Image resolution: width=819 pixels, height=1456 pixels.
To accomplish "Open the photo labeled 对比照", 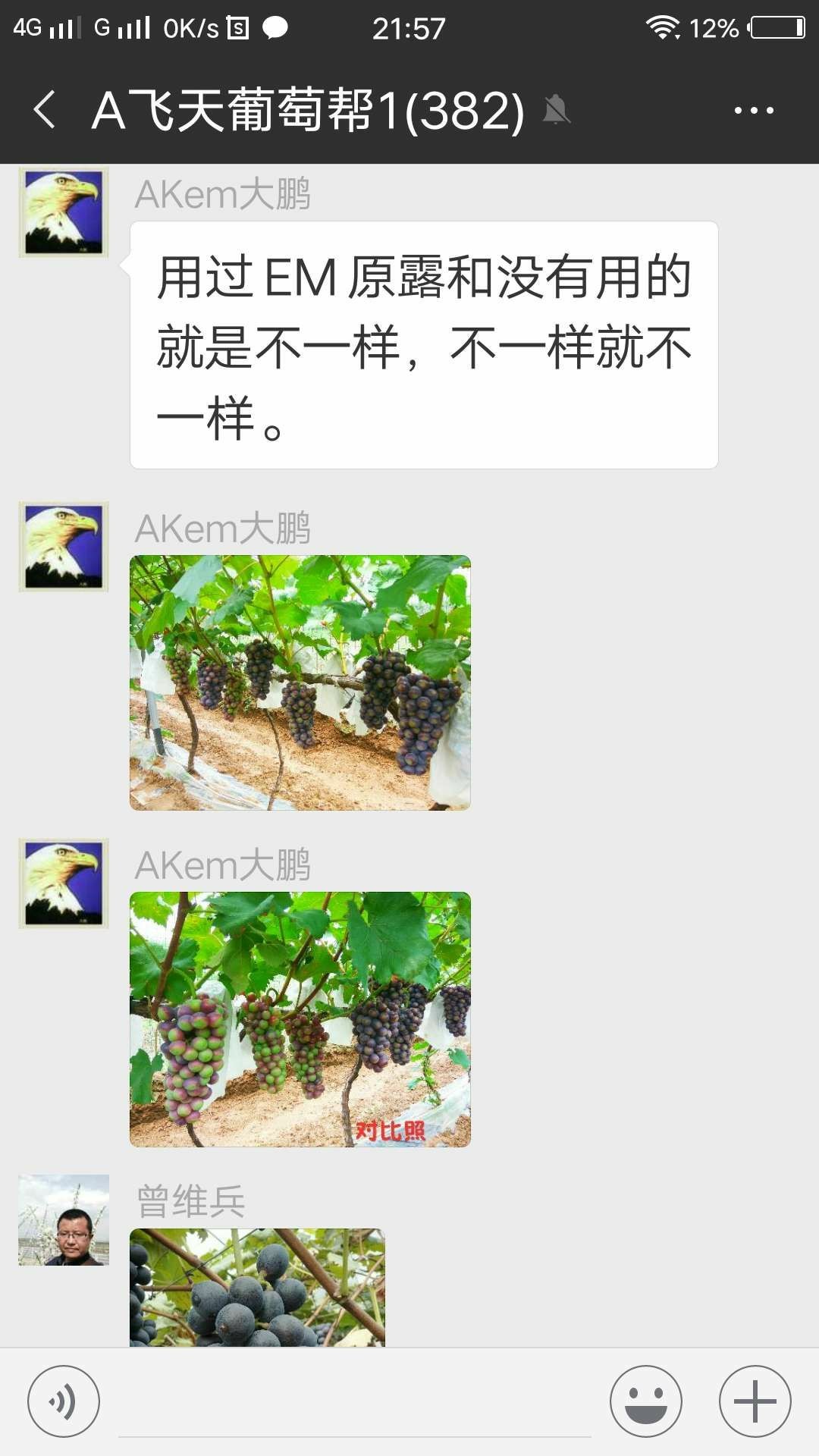I will click(300, 1019).
